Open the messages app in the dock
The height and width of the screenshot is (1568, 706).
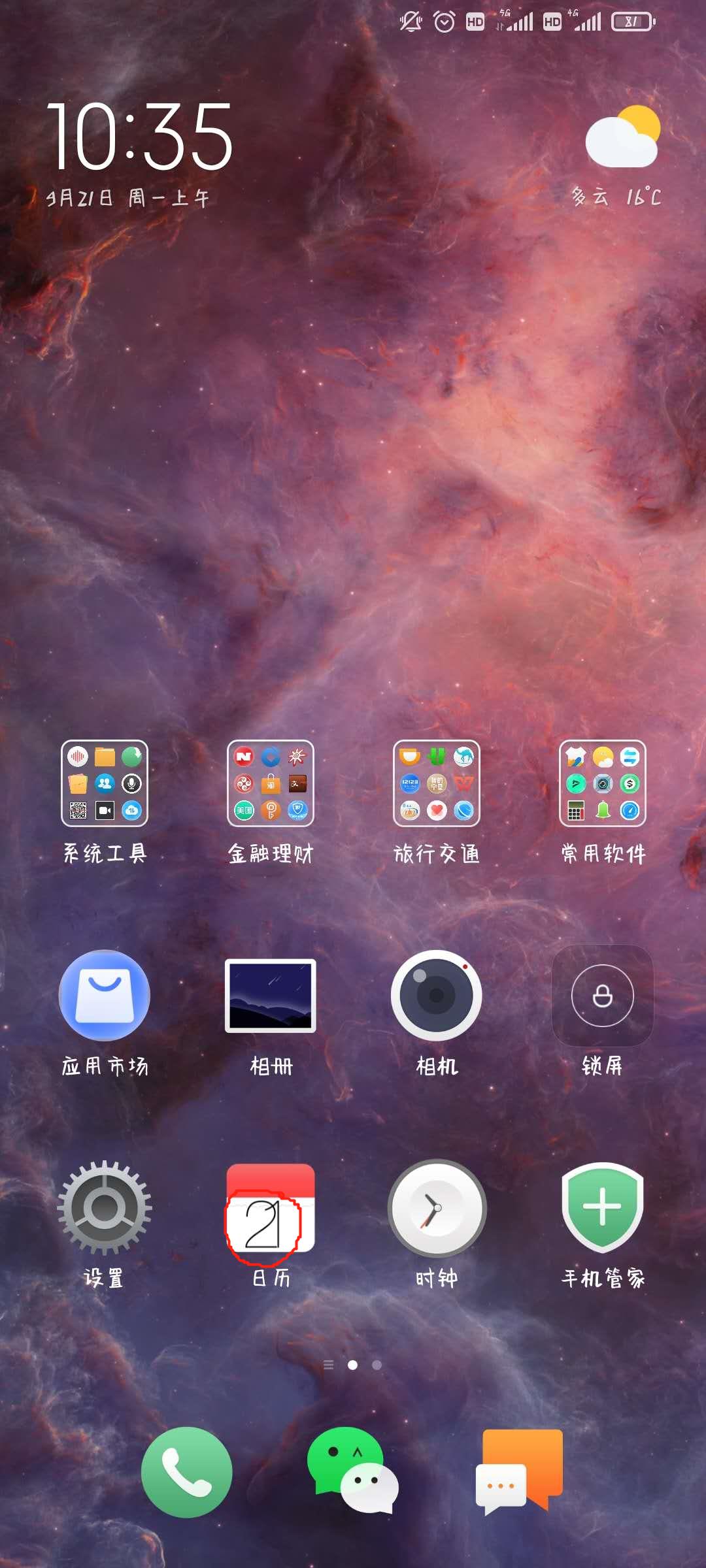click(x=519, y=1472)
